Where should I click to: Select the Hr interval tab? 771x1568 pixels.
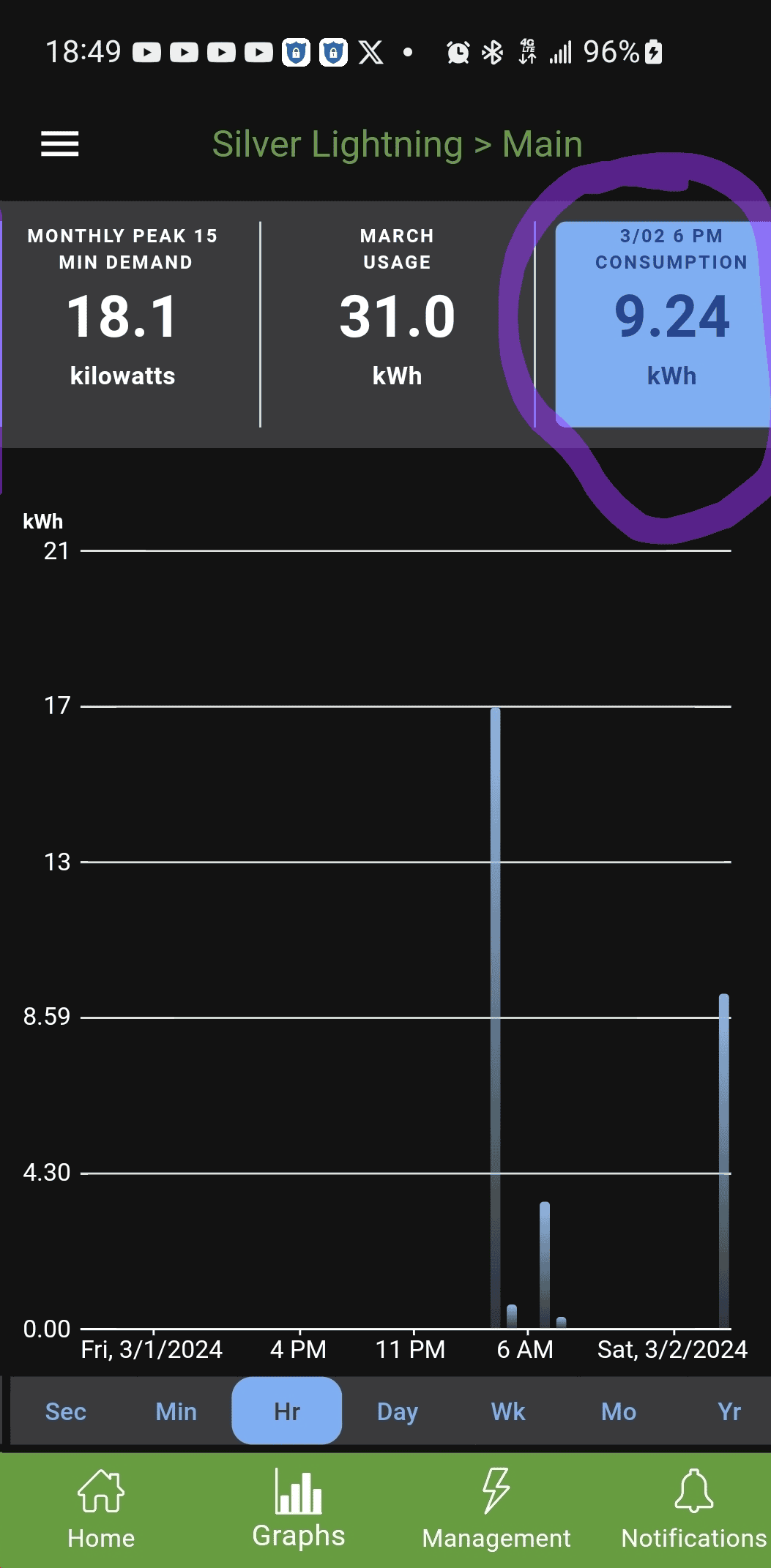point(287,1411)
